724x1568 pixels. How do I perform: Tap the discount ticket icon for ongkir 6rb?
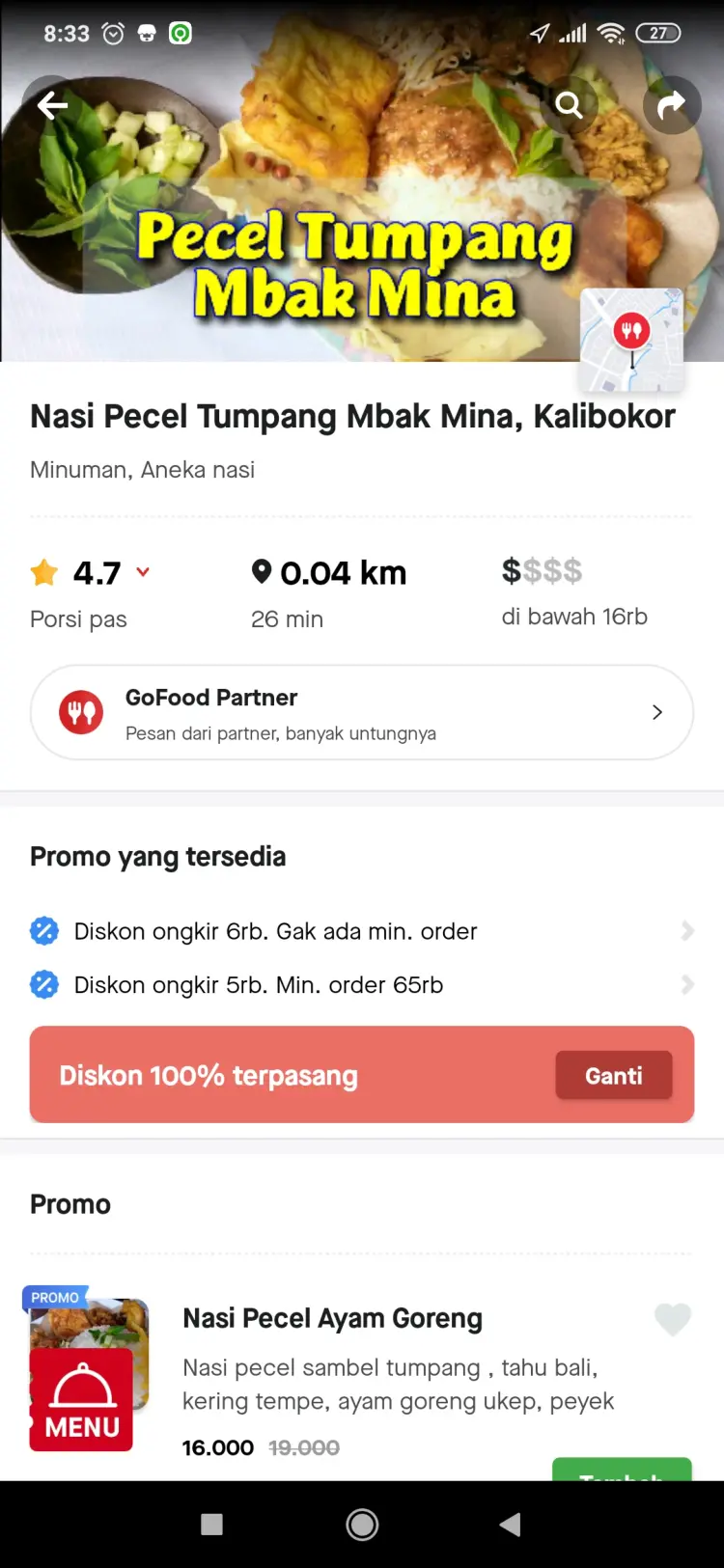(44, 930)
